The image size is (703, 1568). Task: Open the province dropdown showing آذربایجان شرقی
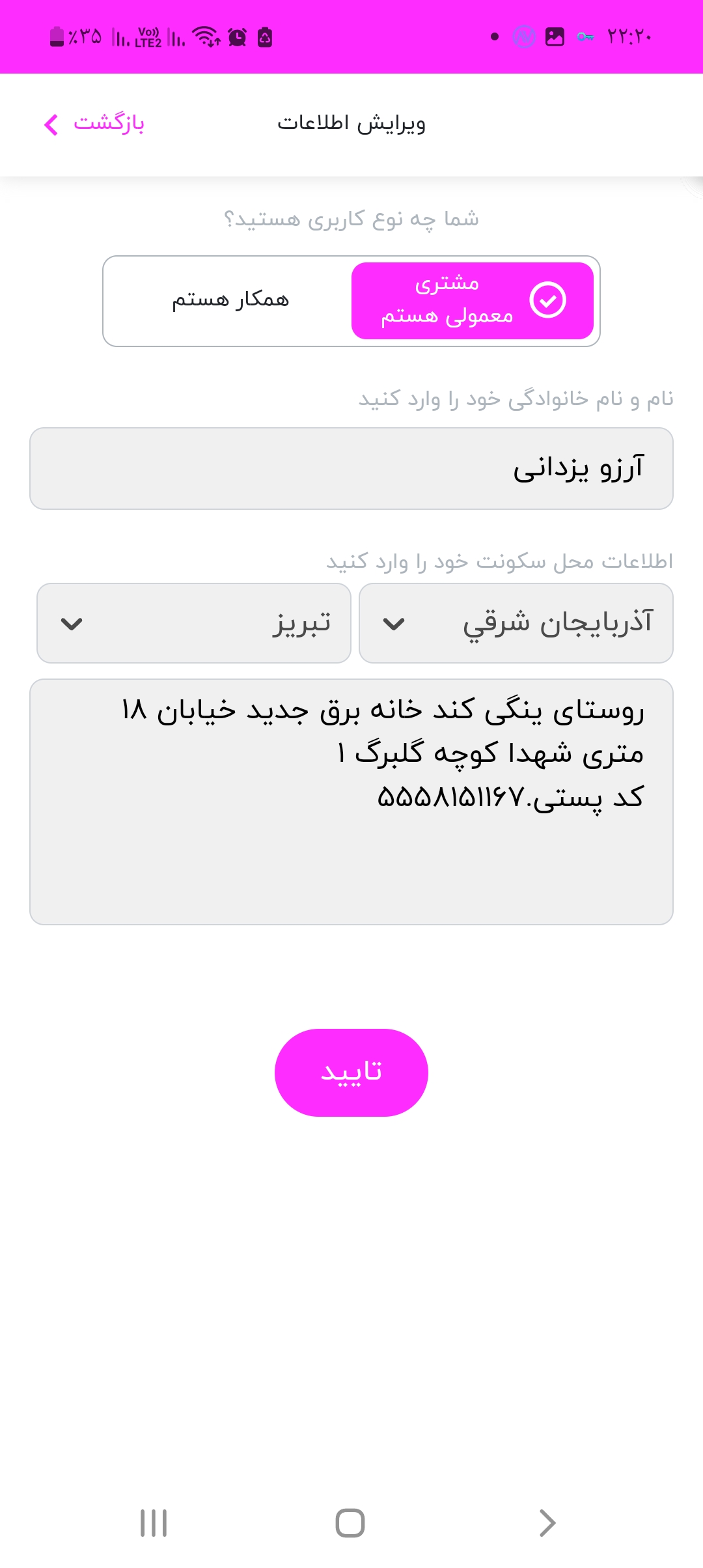(516, 623)
